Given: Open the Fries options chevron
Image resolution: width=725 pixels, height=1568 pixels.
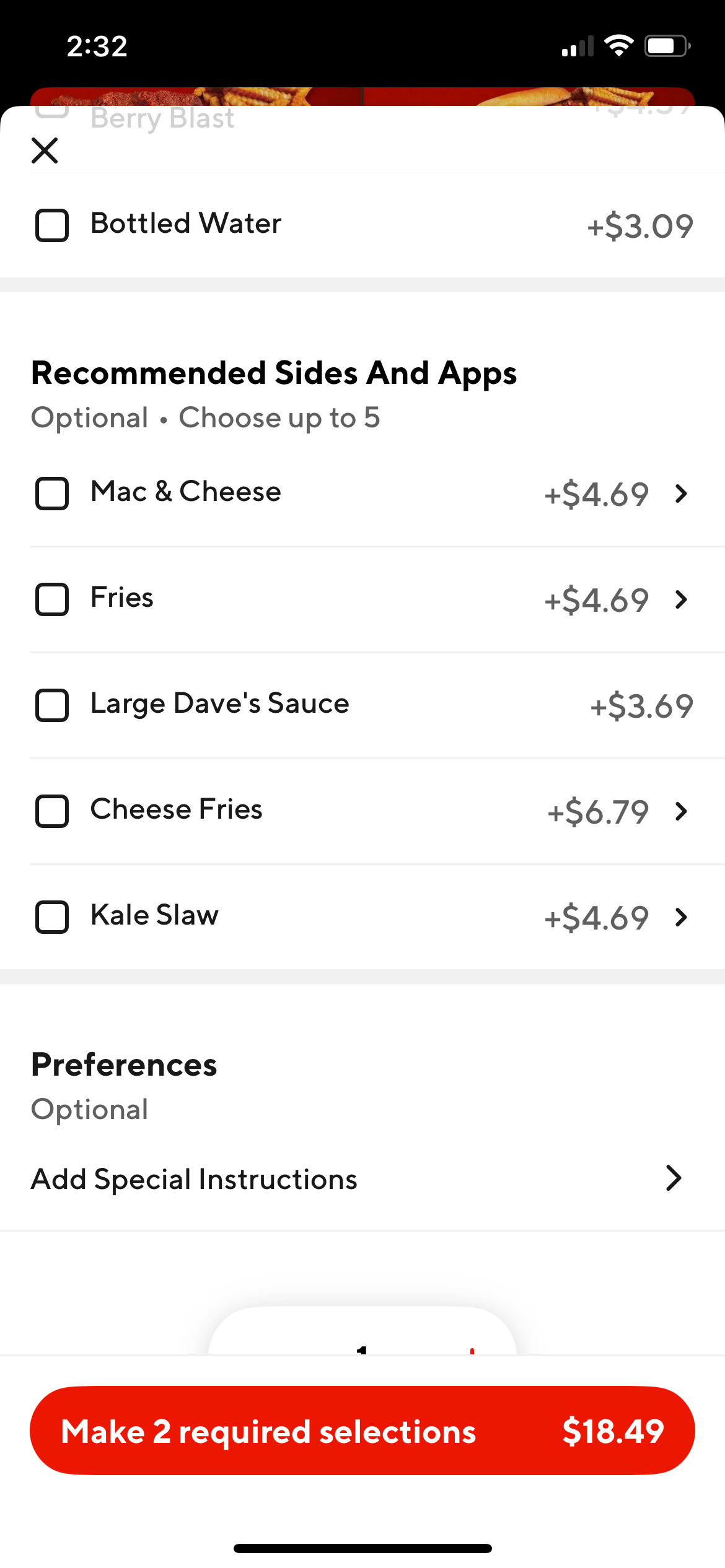Looking at the screenshot, I should (x=681, y=599).
